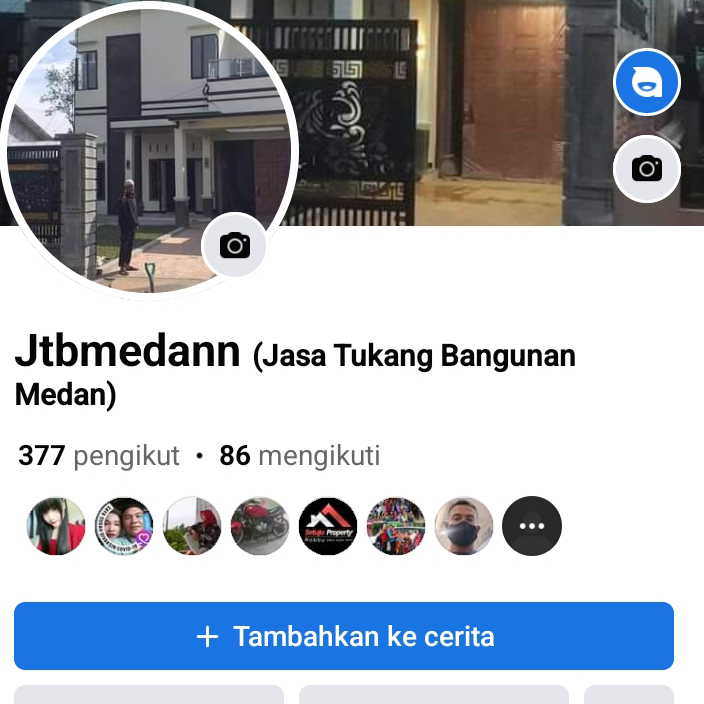Viewport: 704px width, 704px height.
Task: Show more followers via three-dot circle
Action: point(532,526)
